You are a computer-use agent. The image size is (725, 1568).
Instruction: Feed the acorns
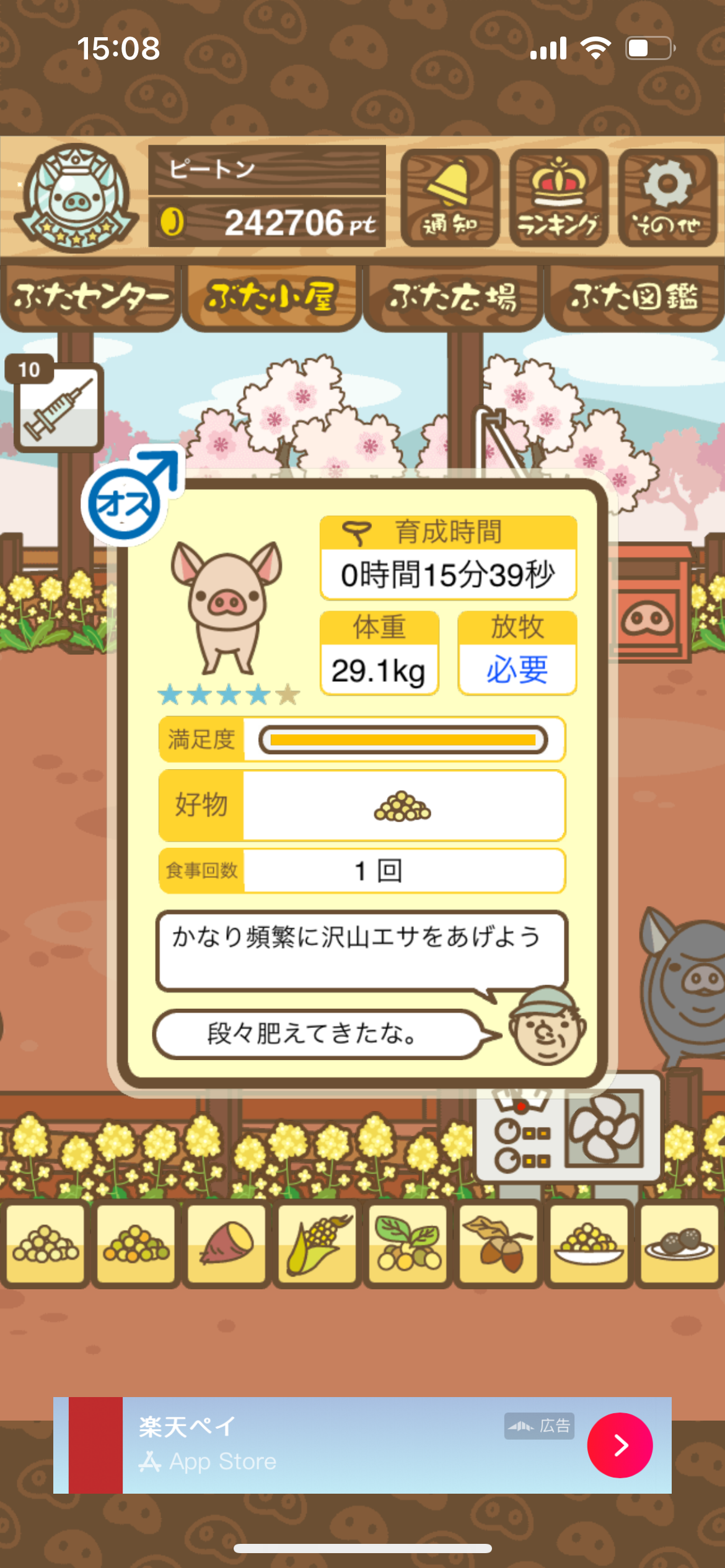498,1244
